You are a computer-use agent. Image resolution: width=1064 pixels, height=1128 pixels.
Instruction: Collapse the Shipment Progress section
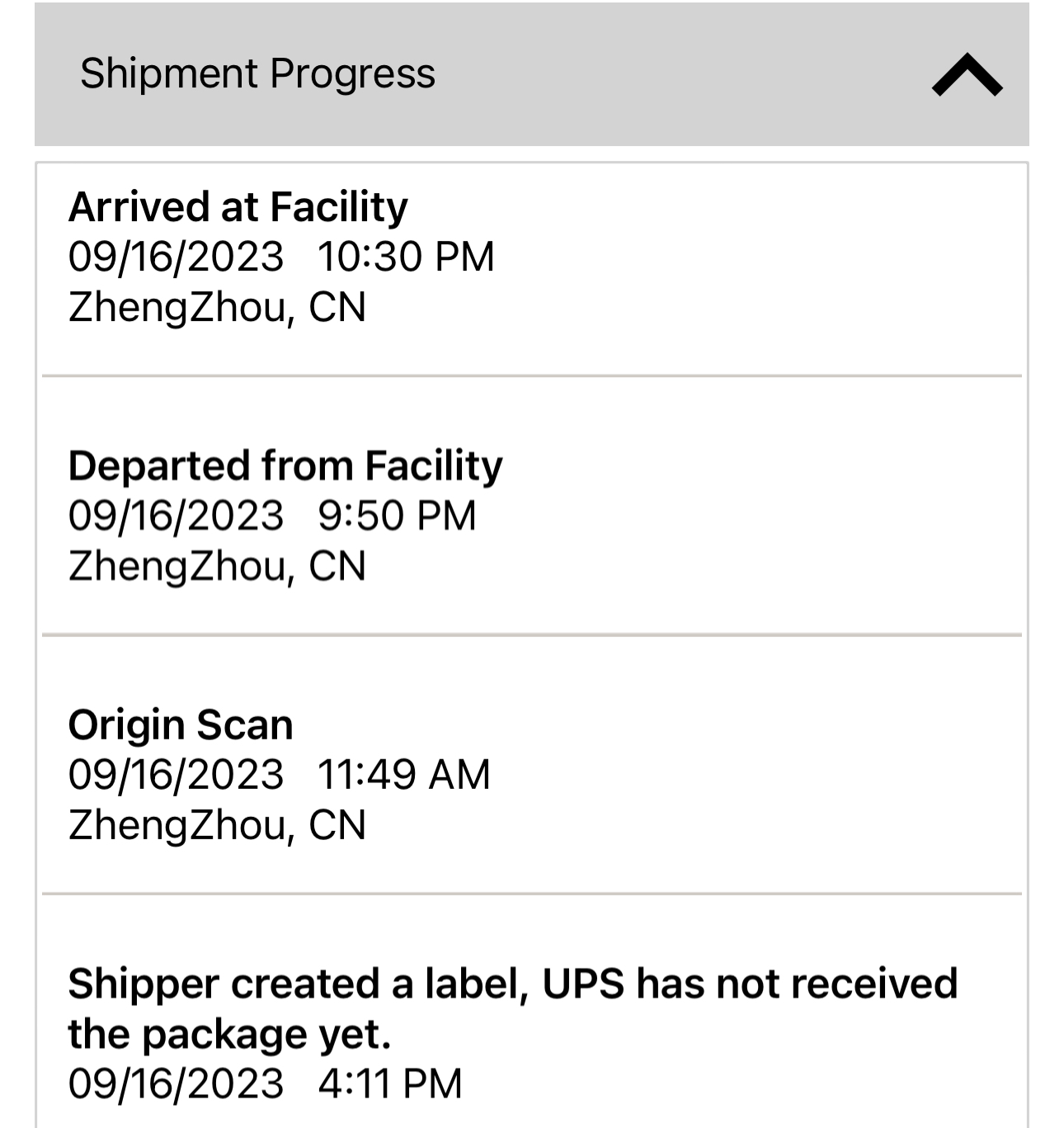point(967,75)
